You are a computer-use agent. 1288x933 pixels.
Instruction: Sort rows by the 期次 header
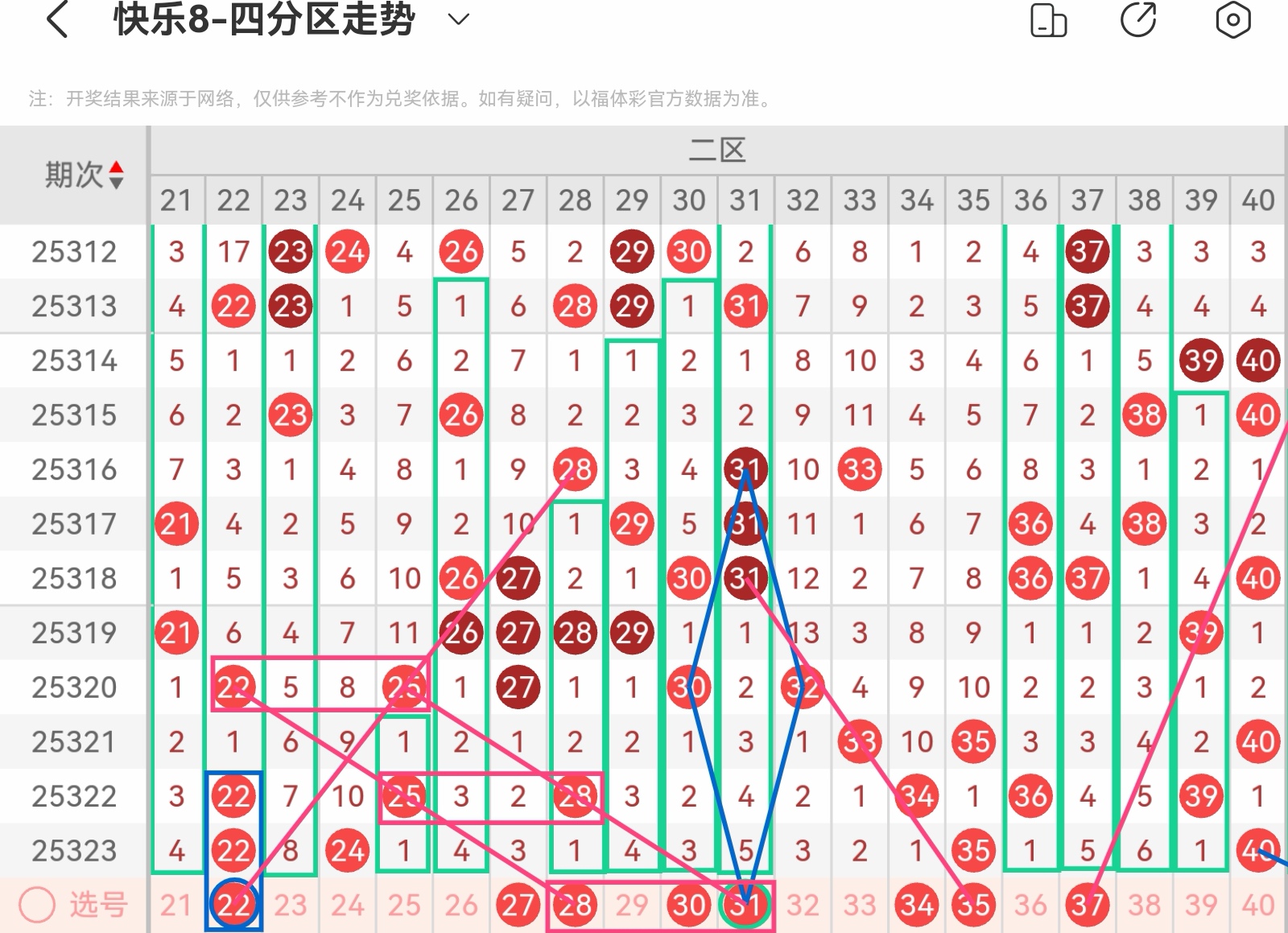pyautogui.click(x=85, y=174)
